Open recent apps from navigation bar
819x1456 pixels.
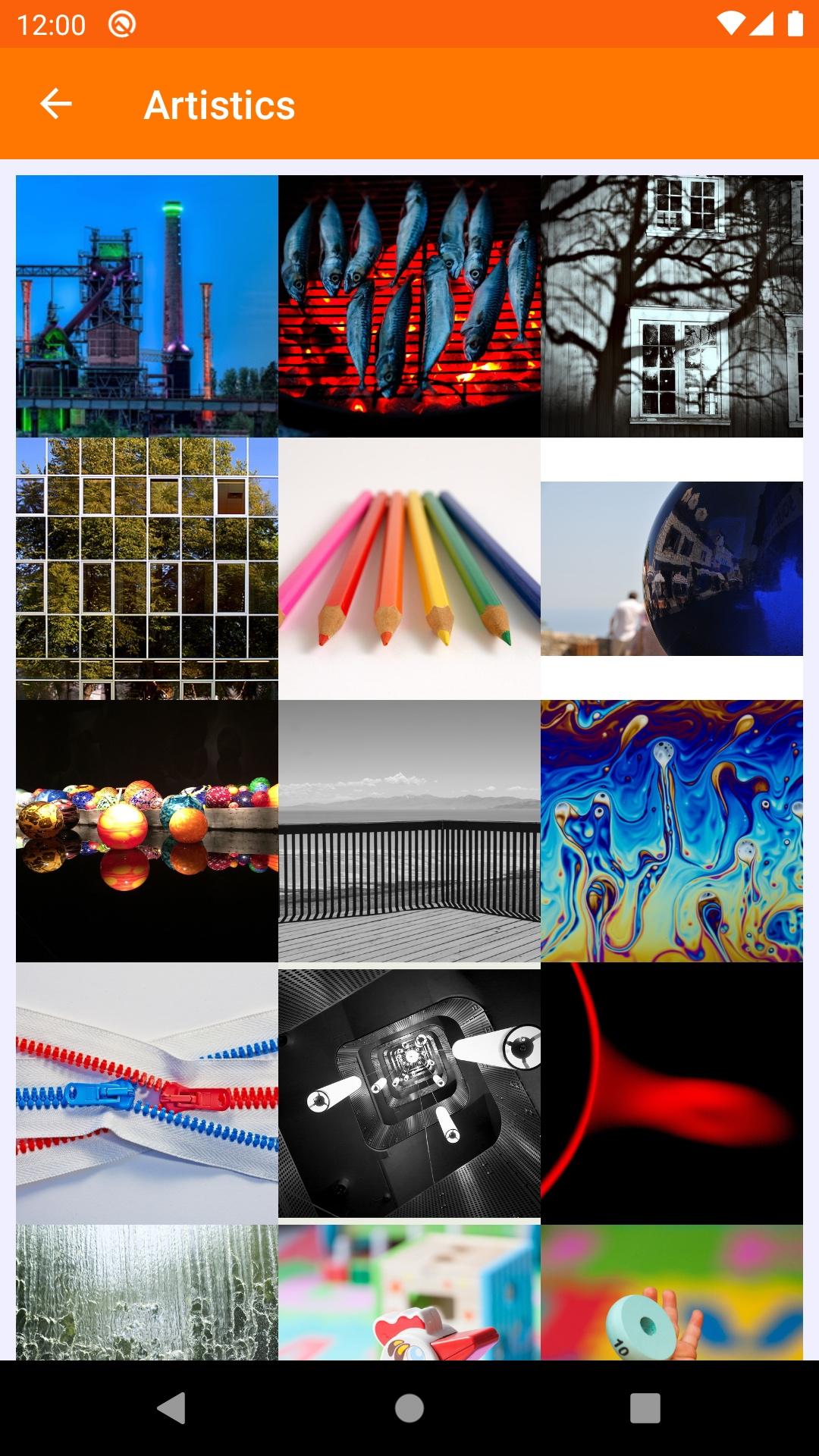[x=645, y=1408]
